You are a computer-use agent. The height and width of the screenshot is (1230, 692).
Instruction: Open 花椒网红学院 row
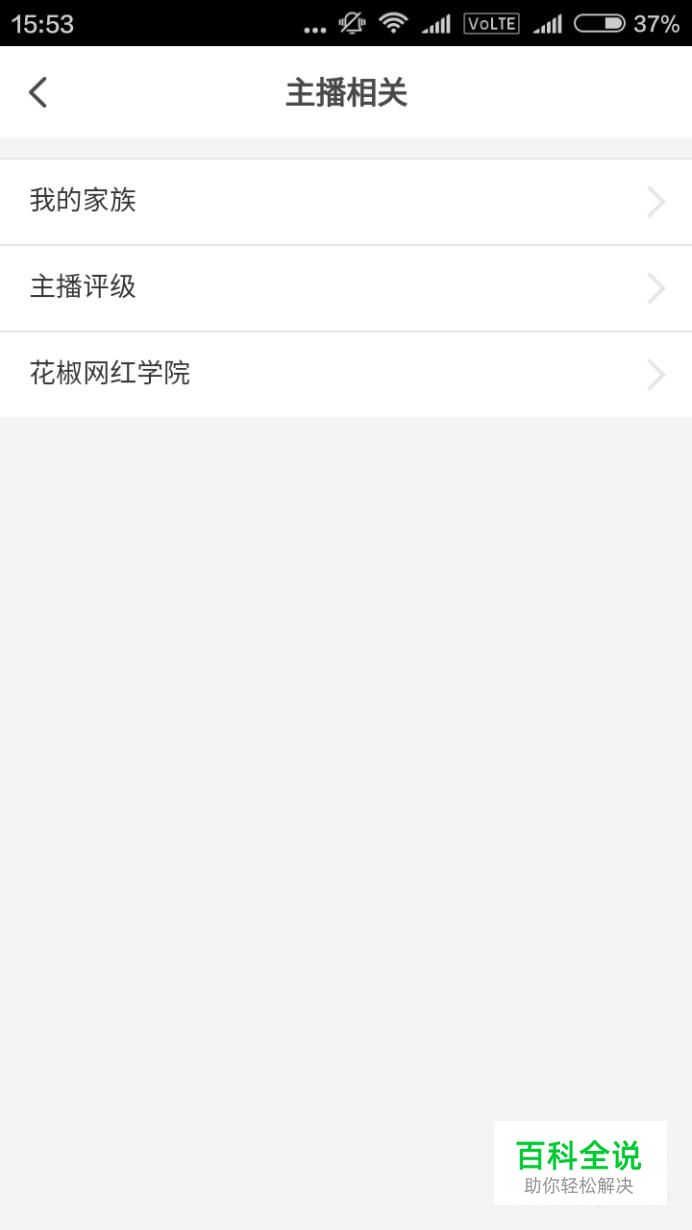(x=346, y=375)
